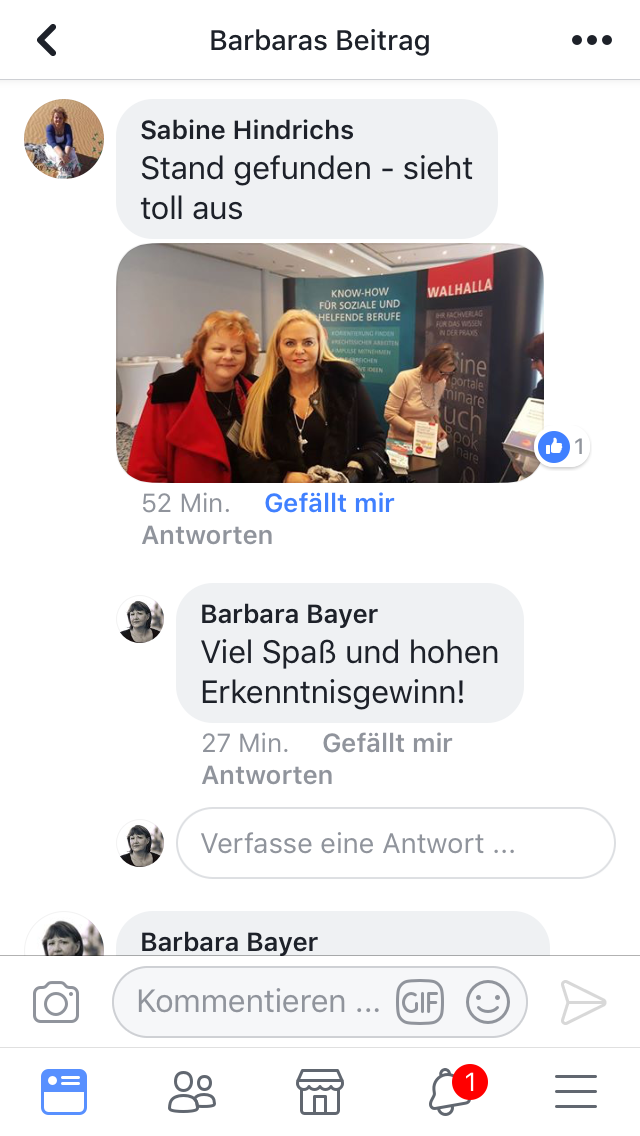Open the three-dot overflow menu

(x=591, y=40)
